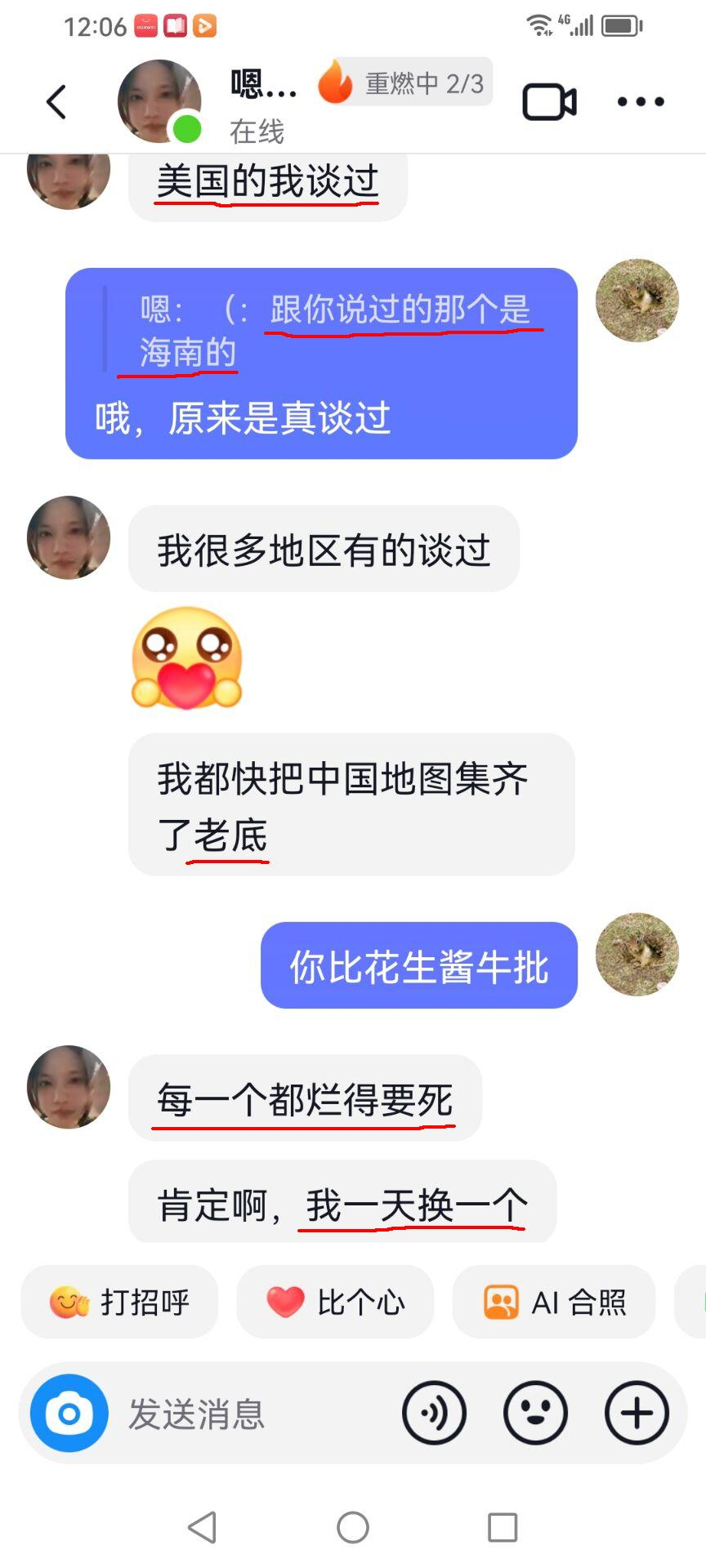Go back from this chat

click(x=56, y=102)
